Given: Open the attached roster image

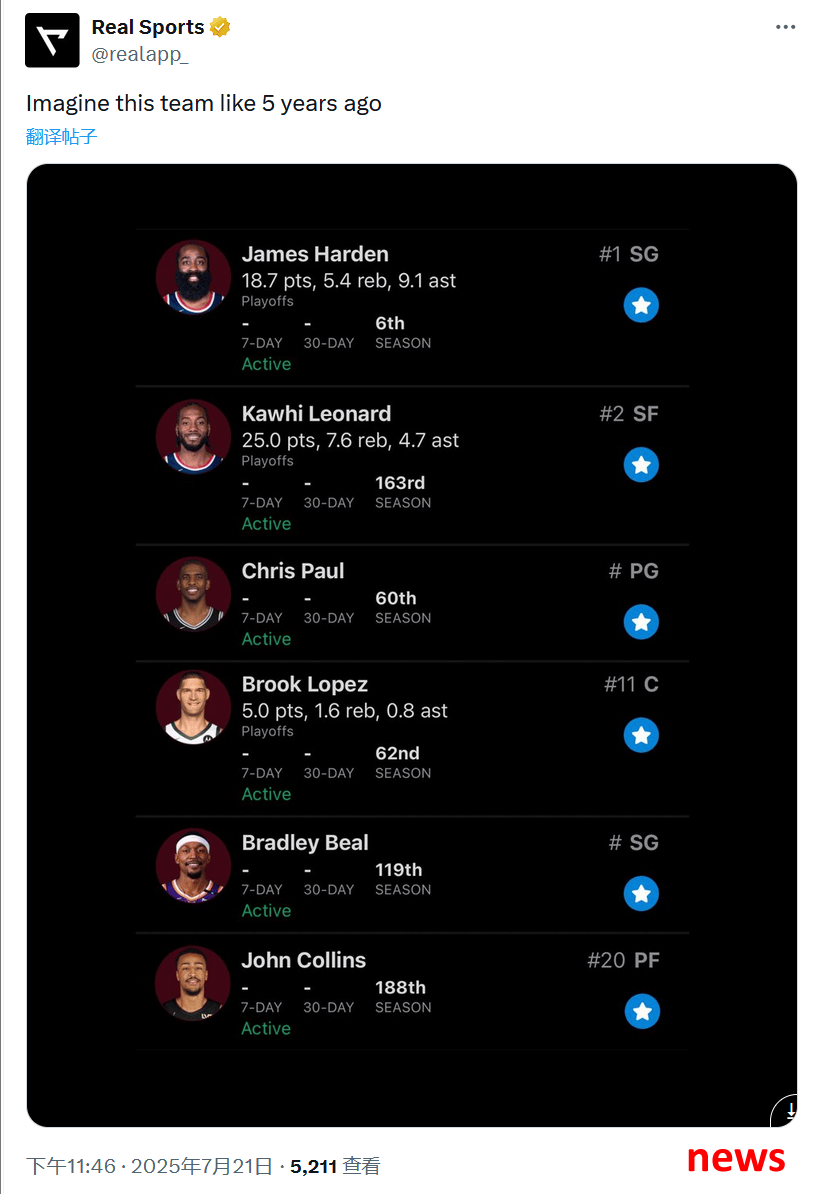Looking at the screenshot, I should tap(411, 640).
